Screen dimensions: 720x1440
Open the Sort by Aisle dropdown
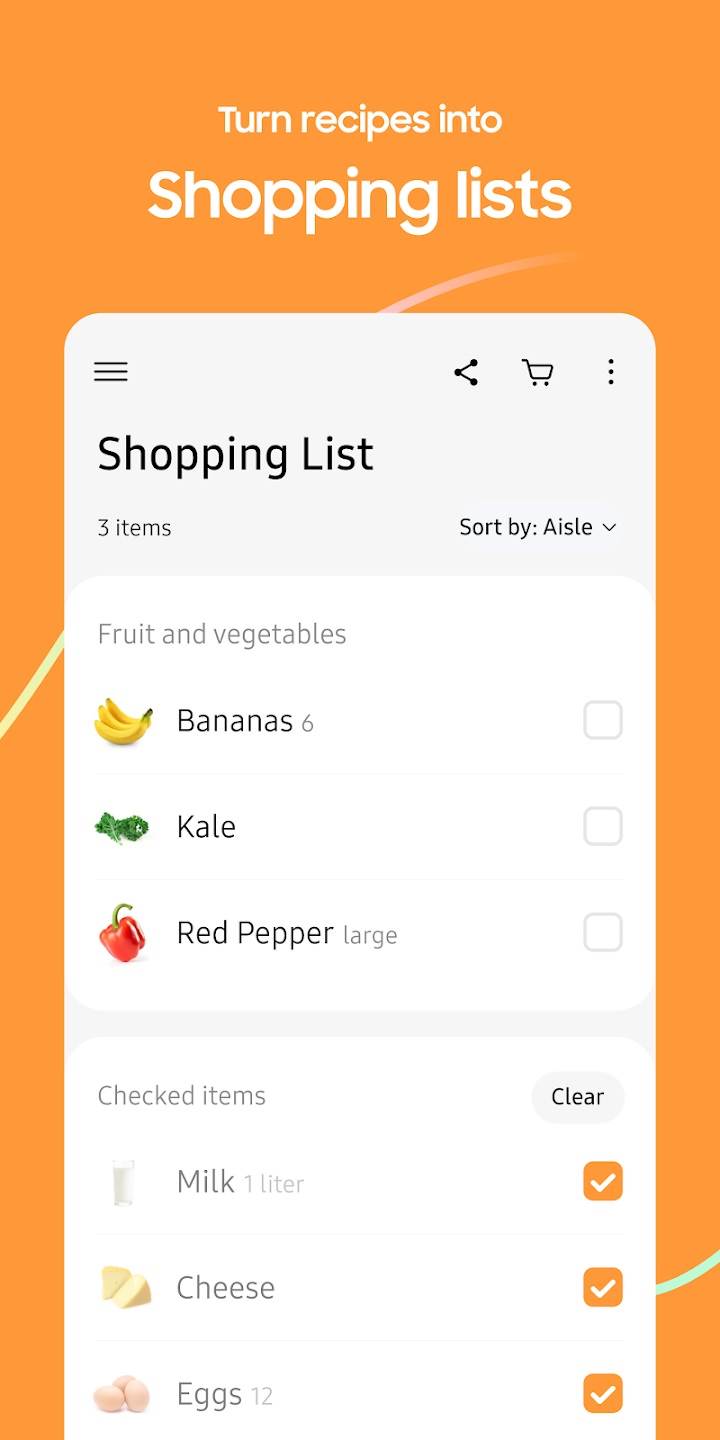pos(539,527)
